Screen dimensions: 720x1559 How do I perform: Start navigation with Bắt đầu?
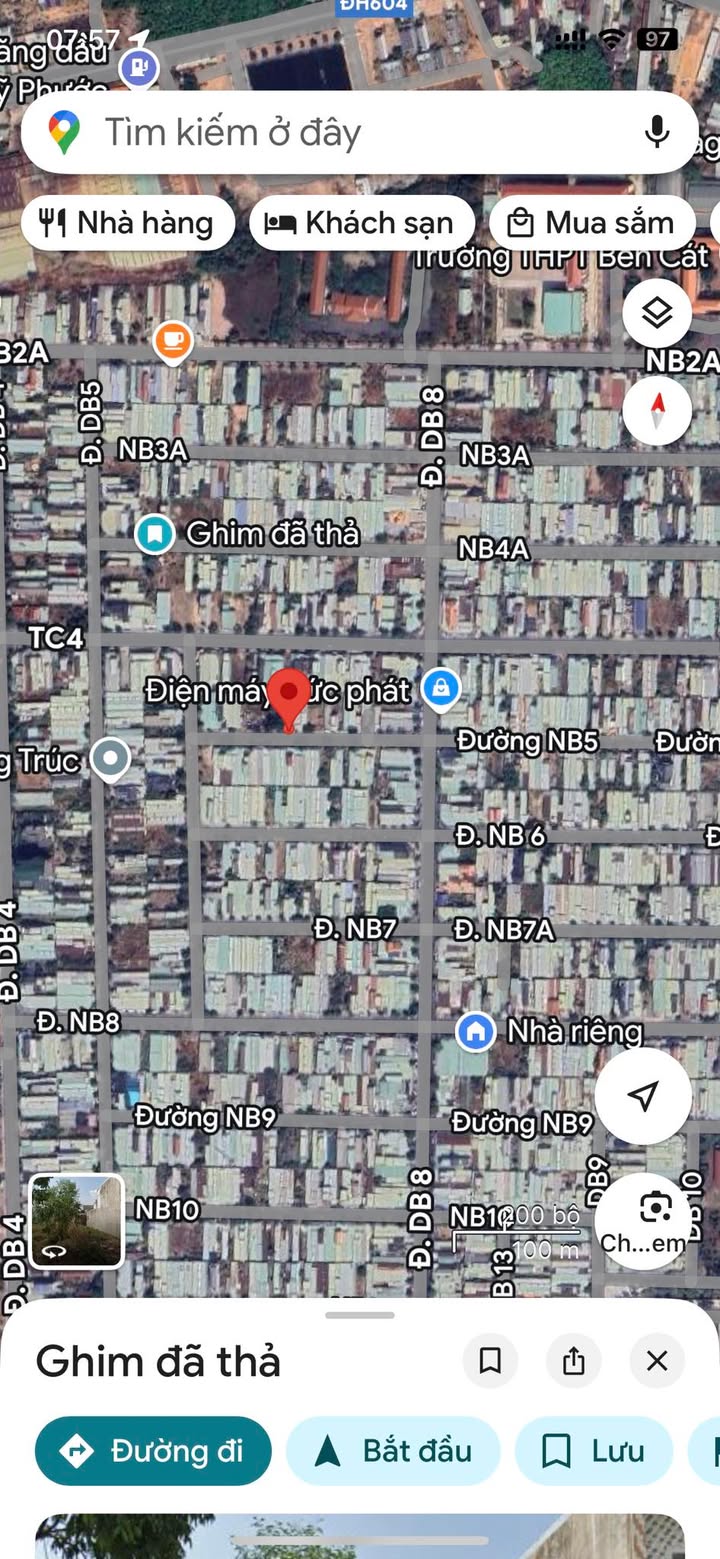point(393,1451)
